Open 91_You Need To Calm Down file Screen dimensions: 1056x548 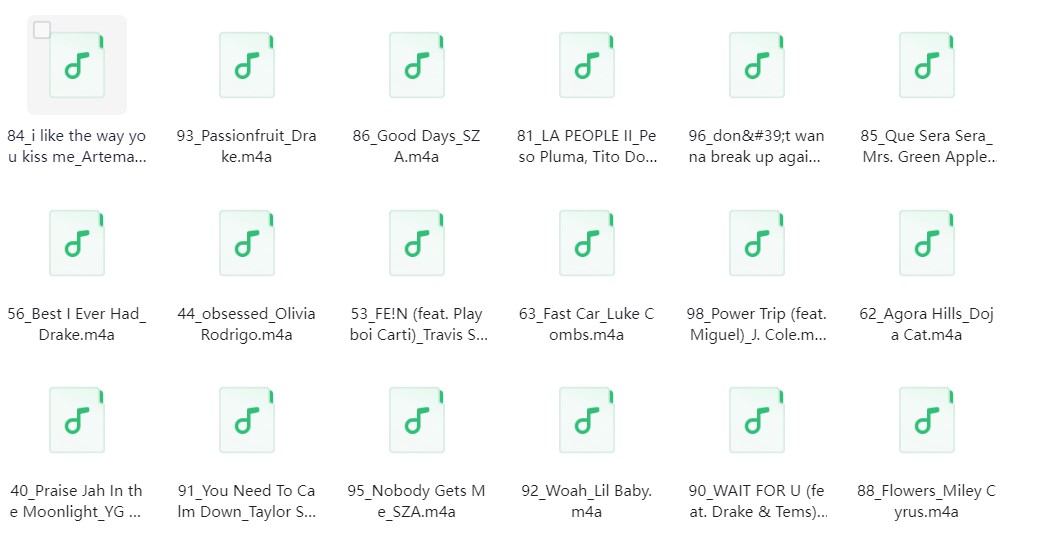coord(247,420)
